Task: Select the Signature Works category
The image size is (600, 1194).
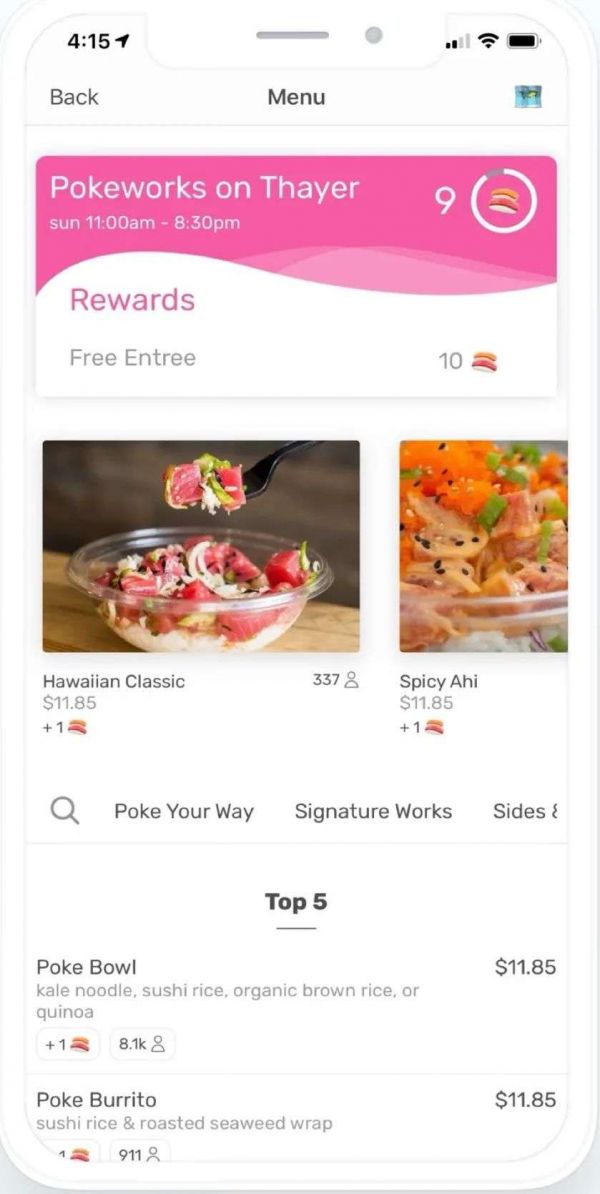Action: [373, 811]
